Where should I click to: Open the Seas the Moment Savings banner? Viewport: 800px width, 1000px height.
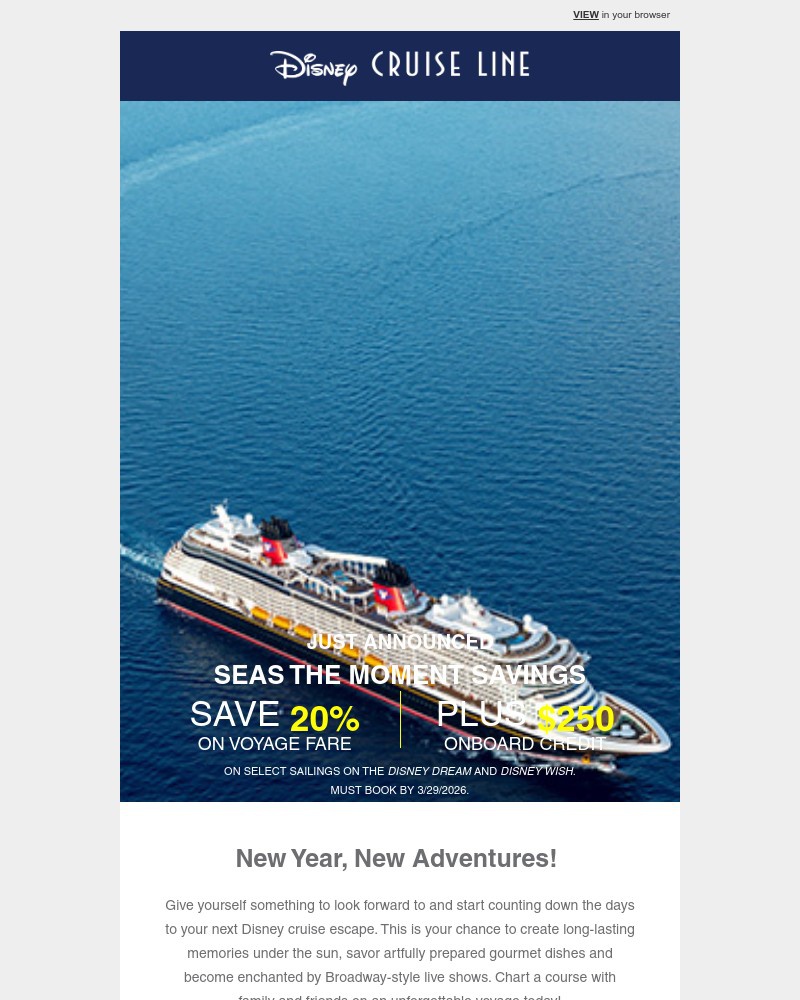[x=400, y=450]
